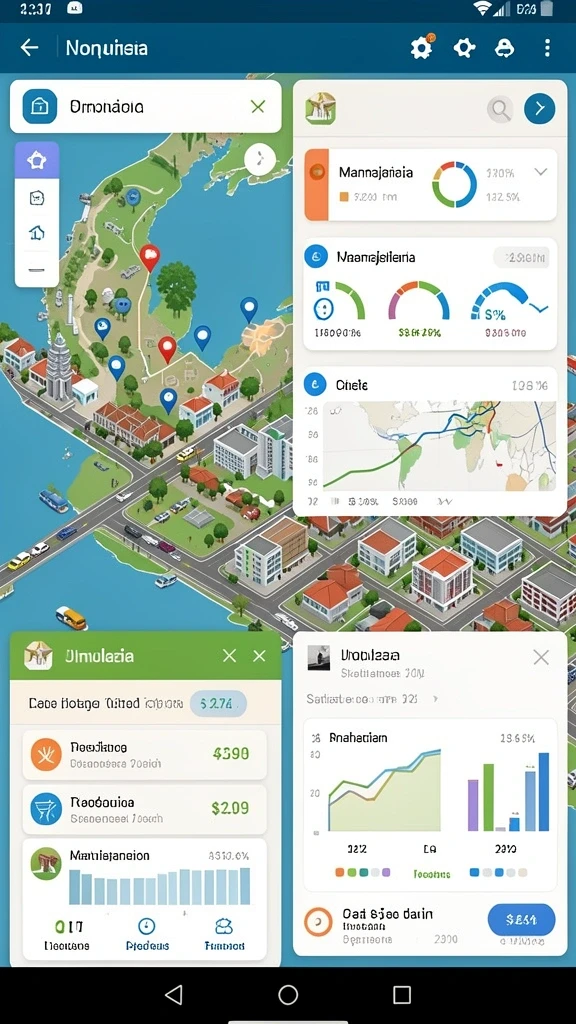The height and width of the screenshot is (1024, 576).
Task: Tap the blue price button in the bottom-right card
Action: tap(521, 920)
